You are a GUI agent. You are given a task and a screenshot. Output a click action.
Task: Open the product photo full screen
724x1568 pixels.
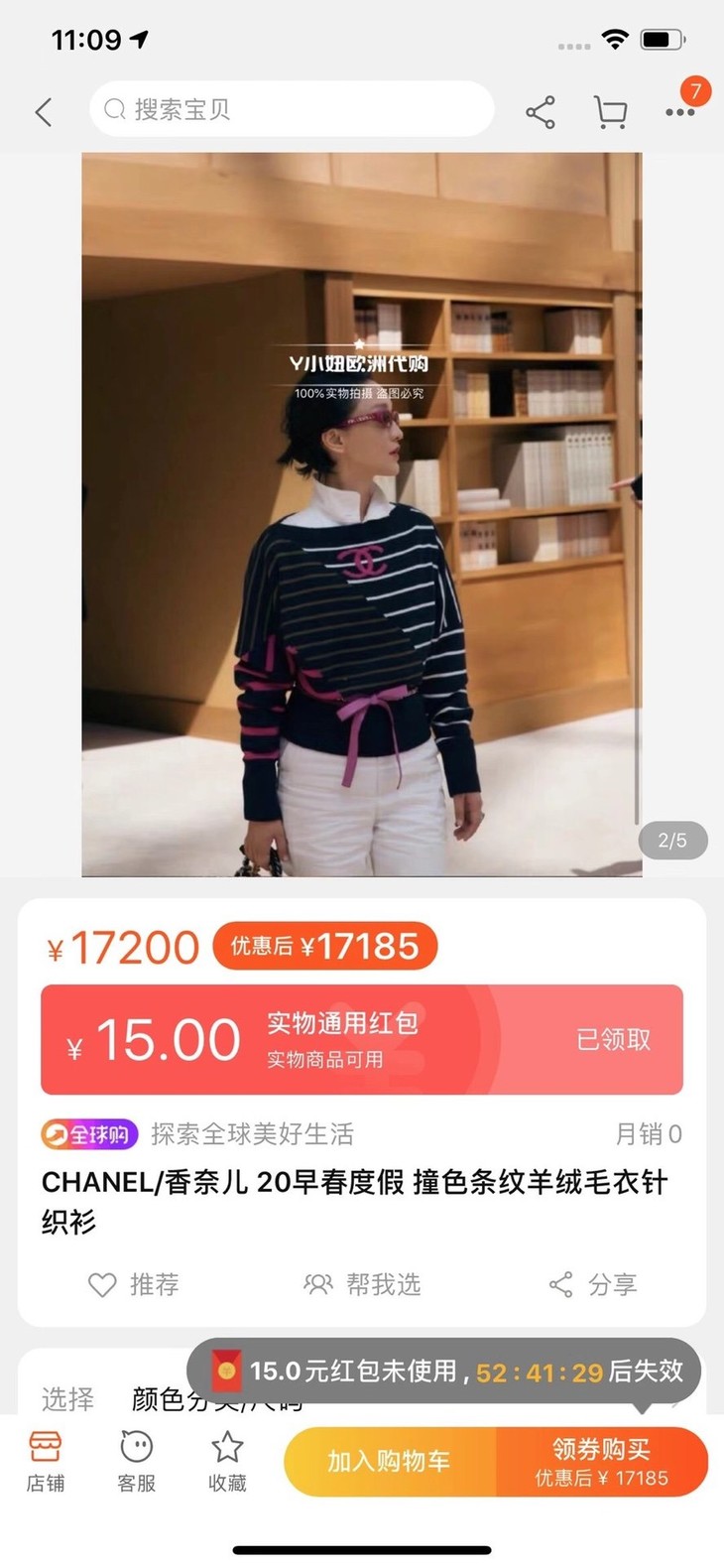click(362, 514)
